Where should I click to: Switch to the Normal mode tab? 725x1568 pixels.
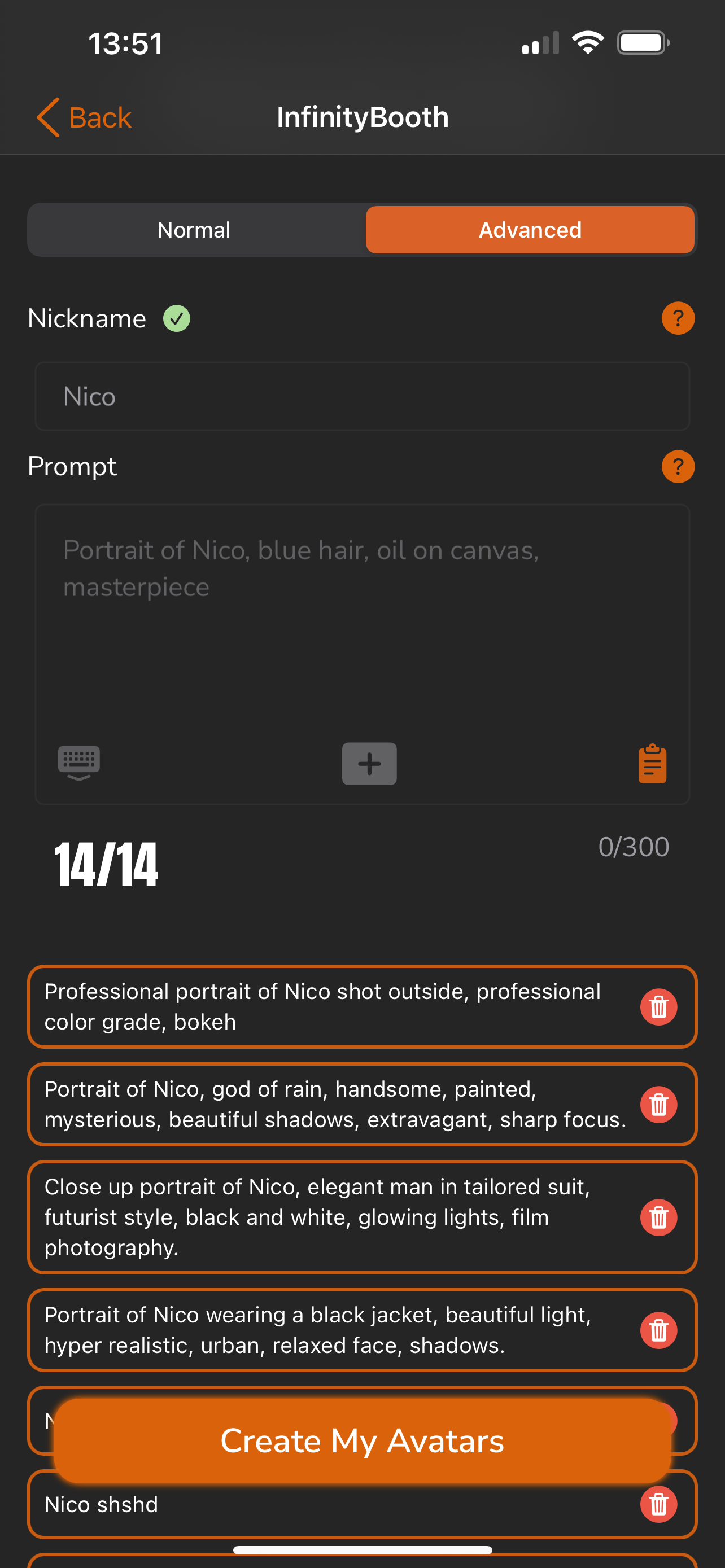click(x=194, y=230)
